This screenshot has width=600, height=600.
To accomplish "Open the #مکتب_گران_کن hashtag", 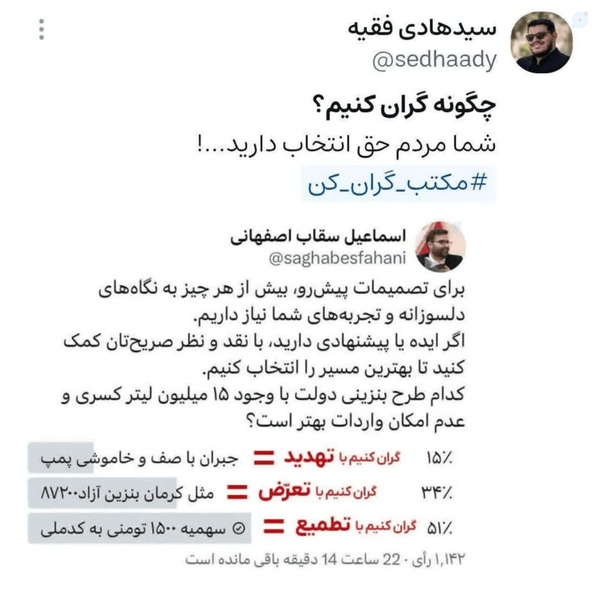I will (x=398, y=184).
